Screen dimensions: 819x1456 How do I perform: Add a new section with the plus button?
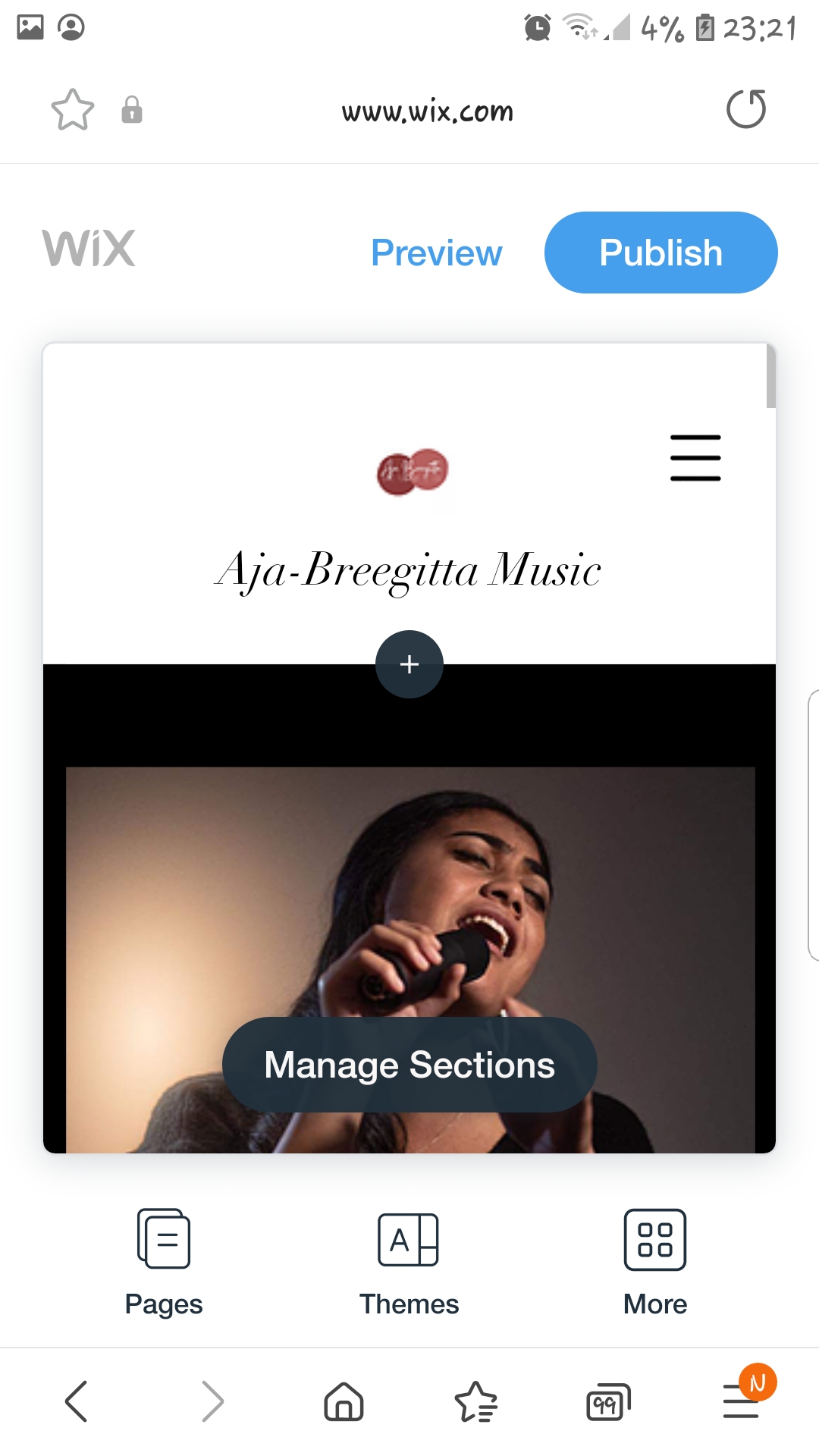pos(409,664)
